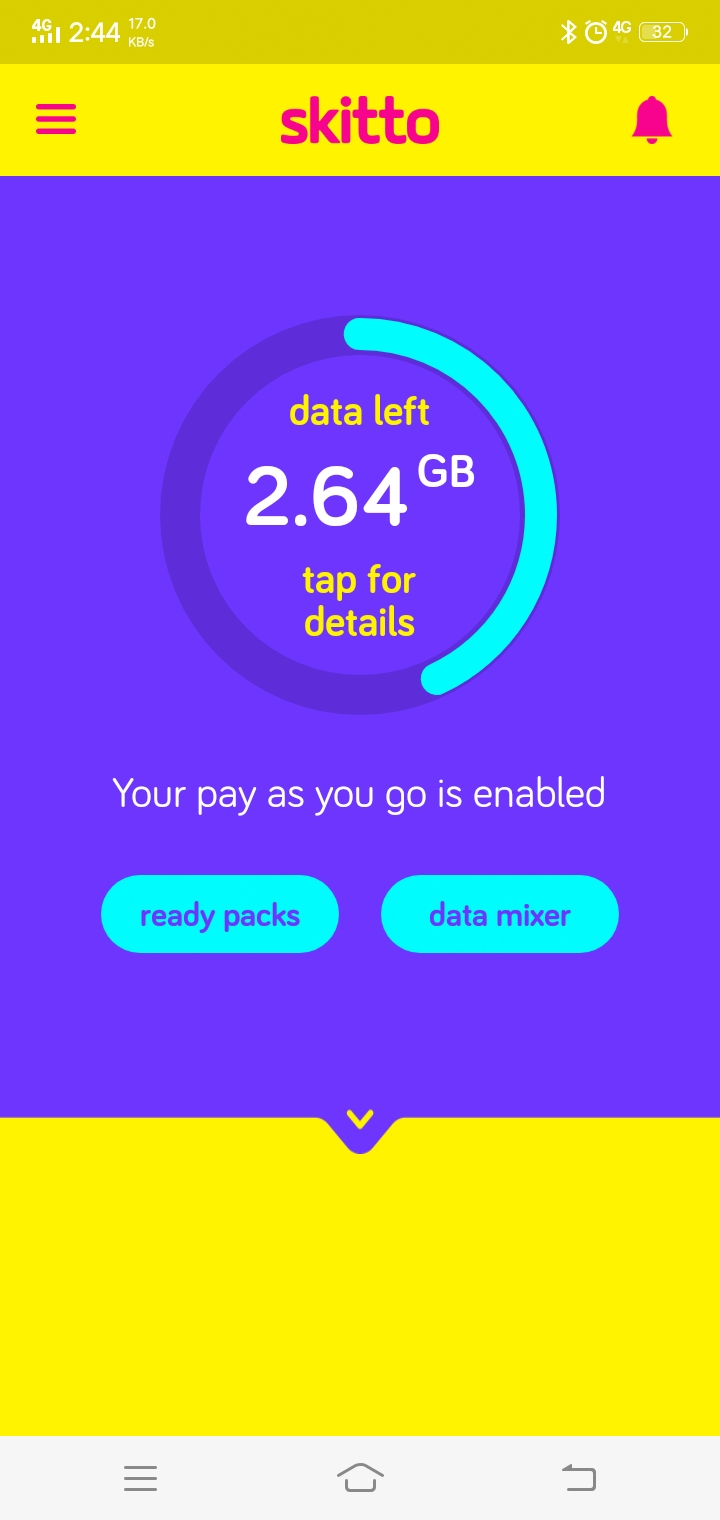Open the data mixer
The height and width of the screenshot is (1520, 720).
tap(500, 914)
